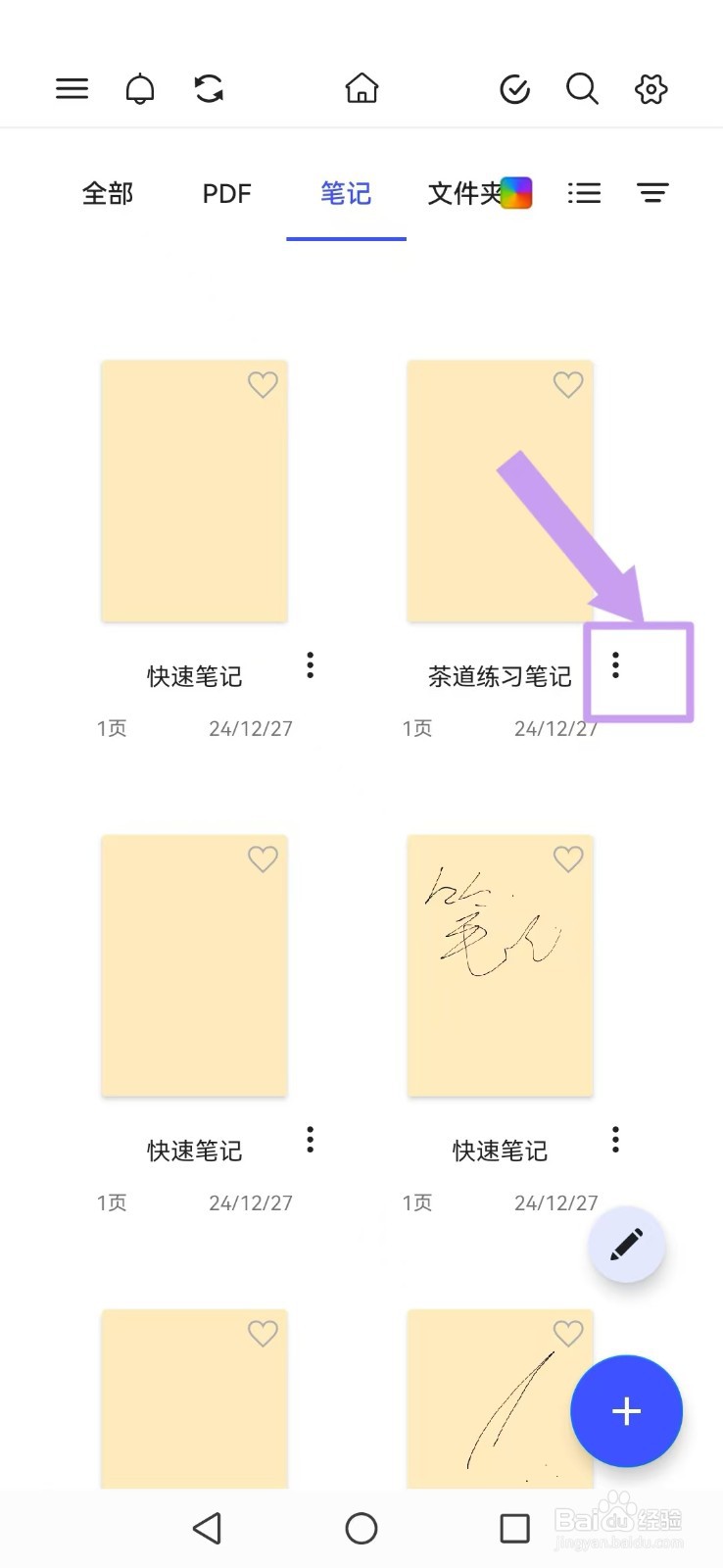This screenshot has height=1568, width=723.
Task: Open notifications via the bell icon
Action: click(x=139, y=88)
